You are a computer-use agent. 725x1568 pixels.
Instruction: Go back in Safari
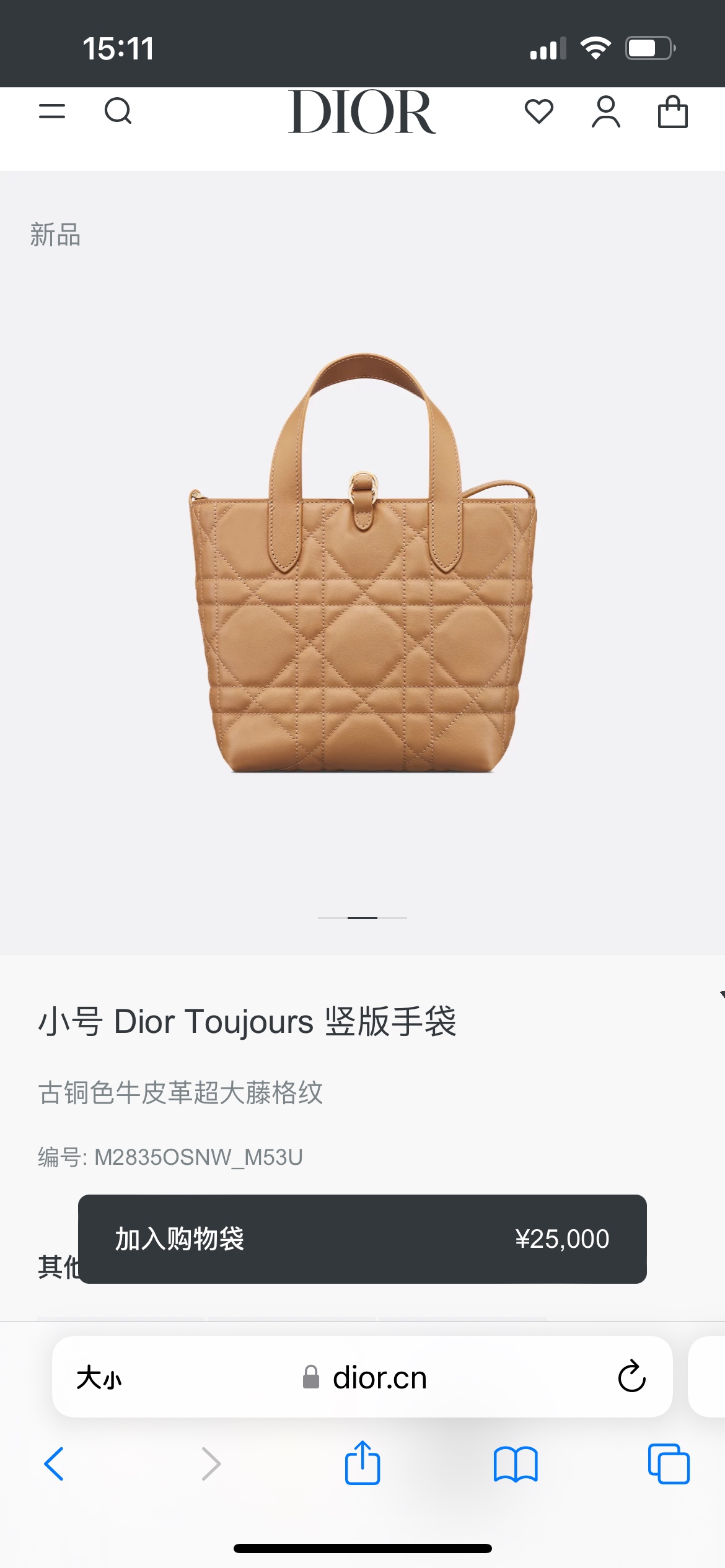55,1464
